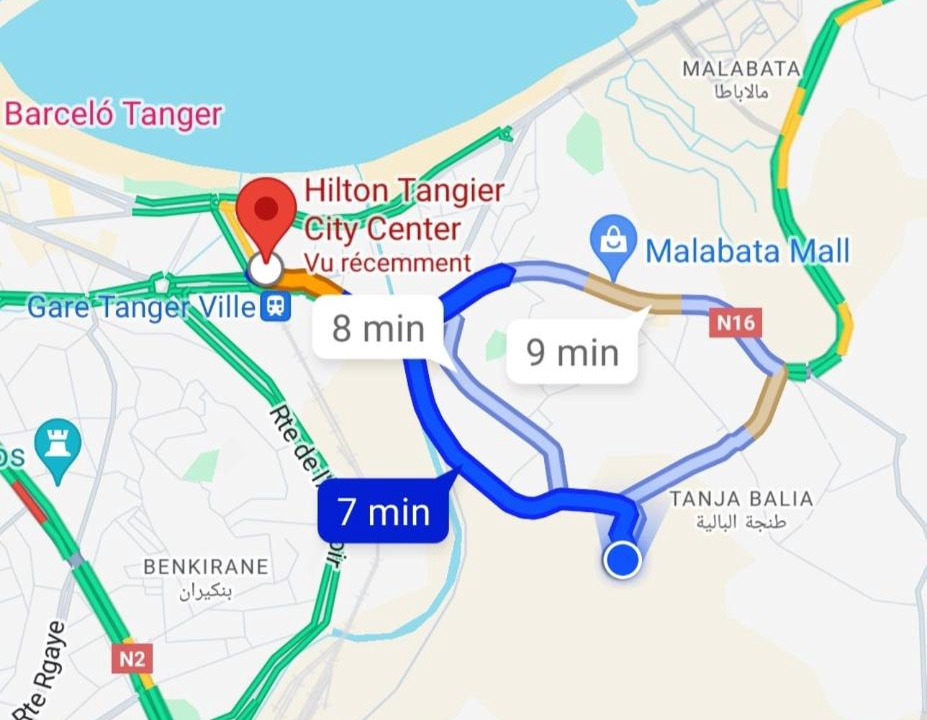Tap the 7 min route label
Image resolution: width=927 pixels, height=720 pixels.
coord(384,513)
